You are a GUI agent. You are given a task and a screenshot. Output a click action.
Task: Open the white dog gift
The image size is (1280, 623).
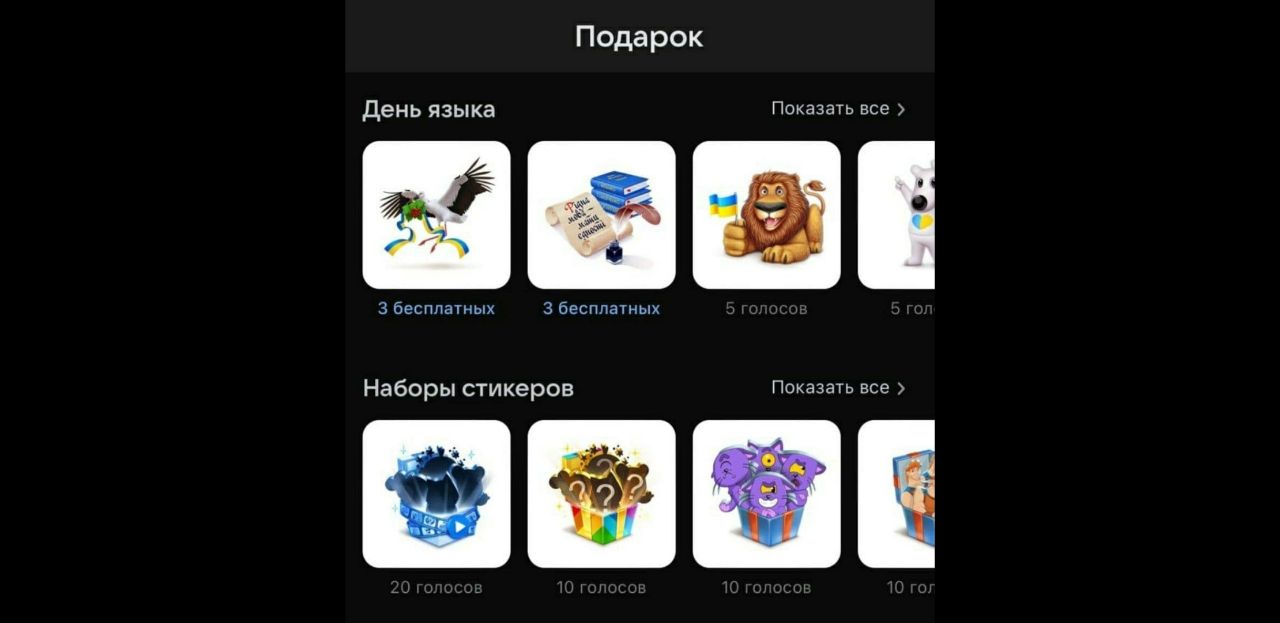tap(897, 215)
